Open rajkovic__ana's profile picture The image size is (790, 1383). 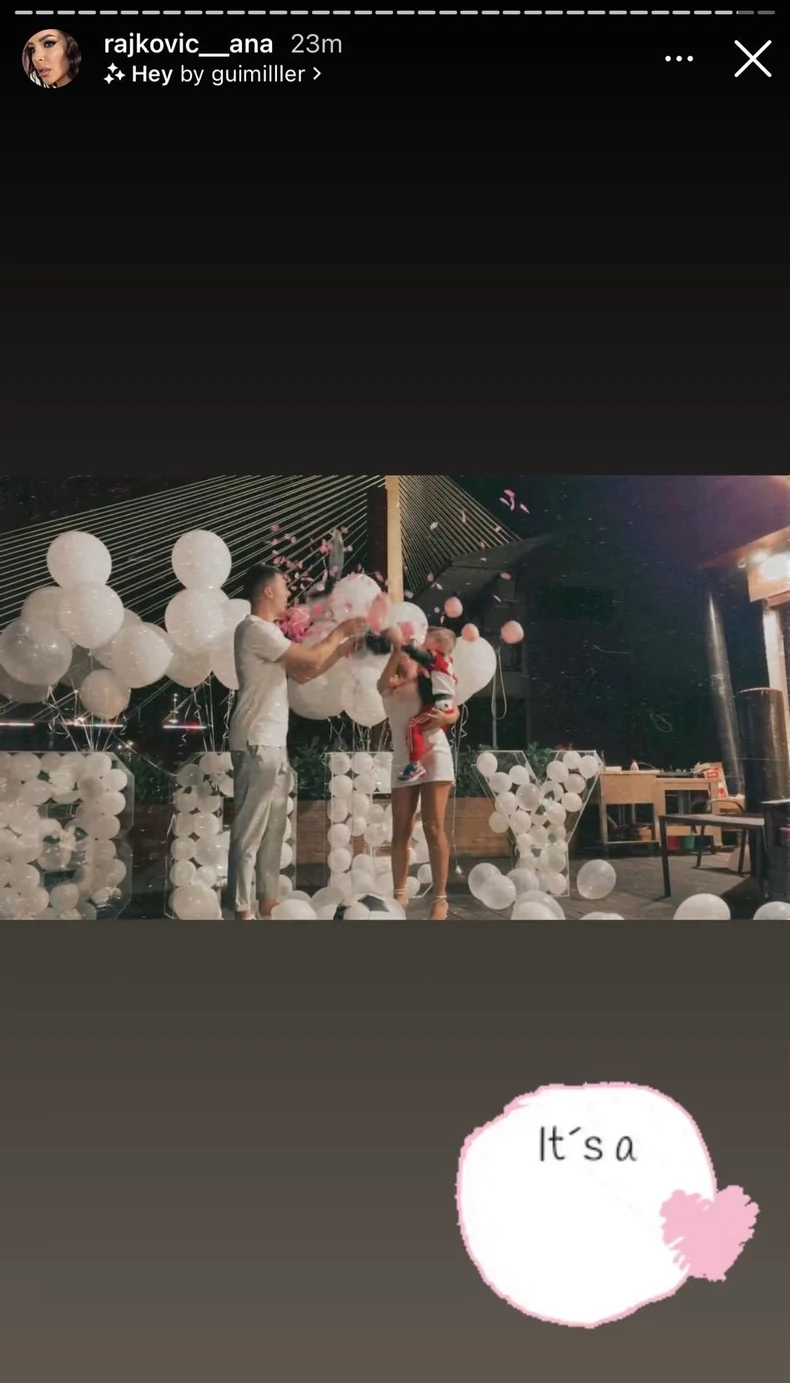click(51, 58)
